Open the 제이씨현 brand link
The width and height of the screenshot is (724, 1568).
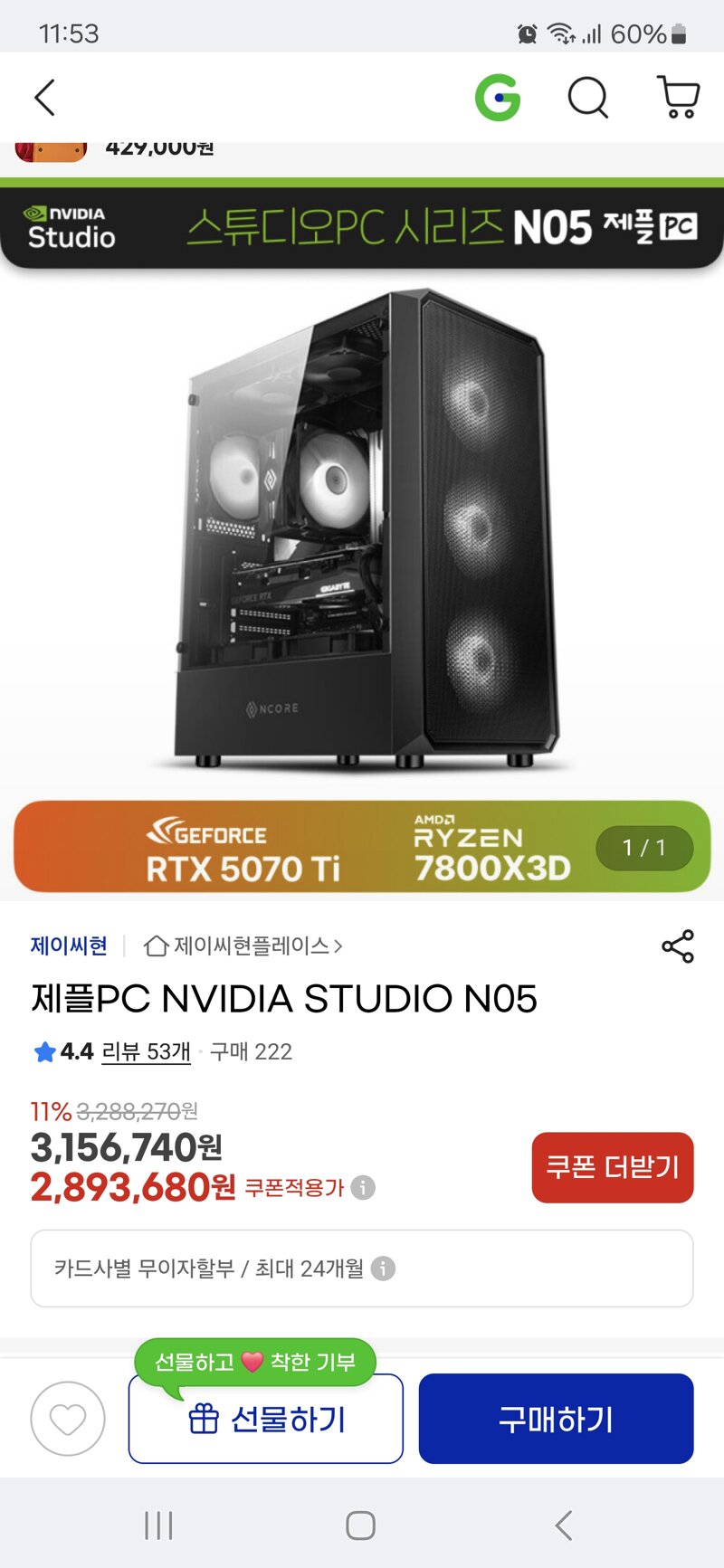tap(69, 946)
